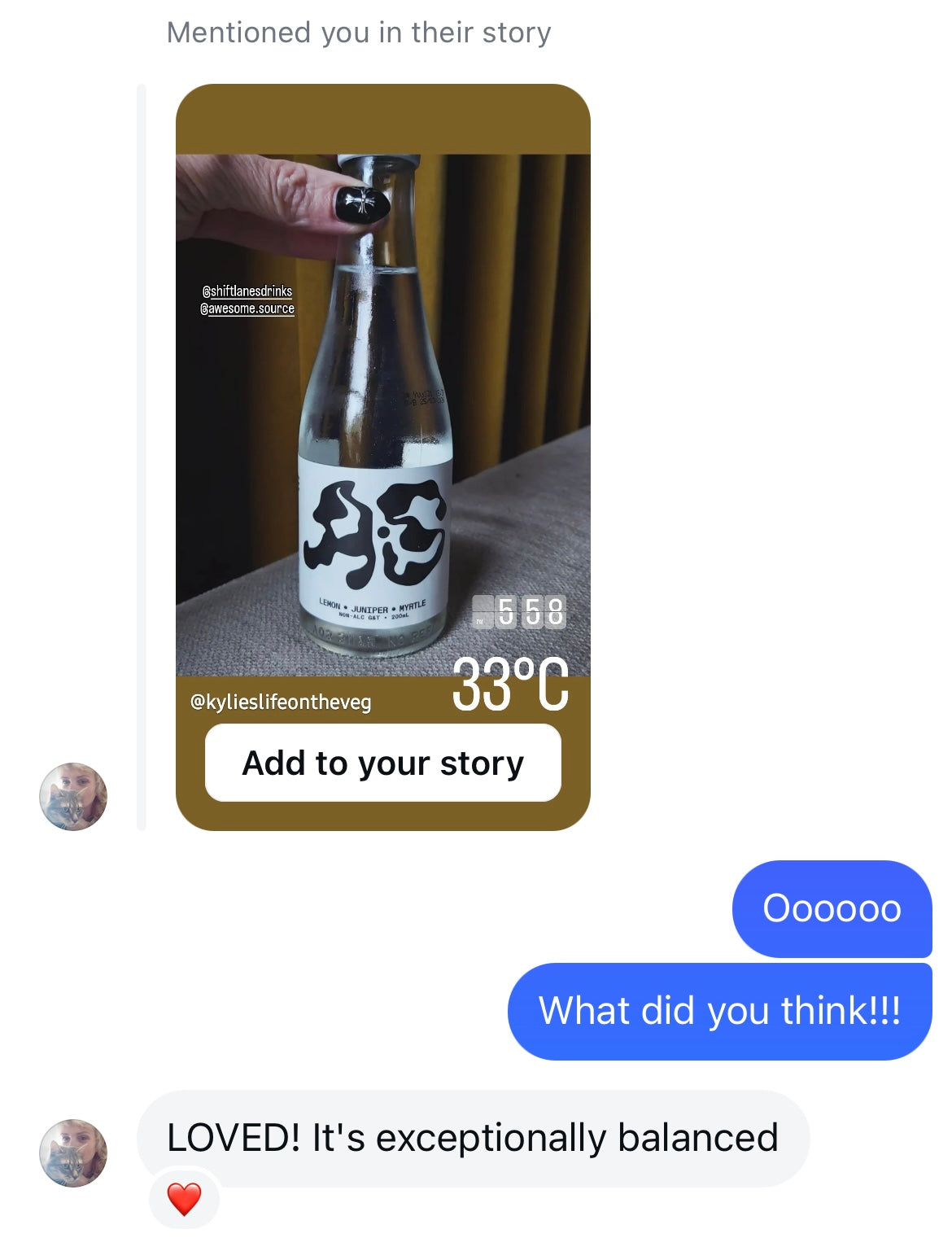The height and width of the screenshot is (1251, 952).
Task: Open sender's profile picture beside the story
Action: coord(73,796)
